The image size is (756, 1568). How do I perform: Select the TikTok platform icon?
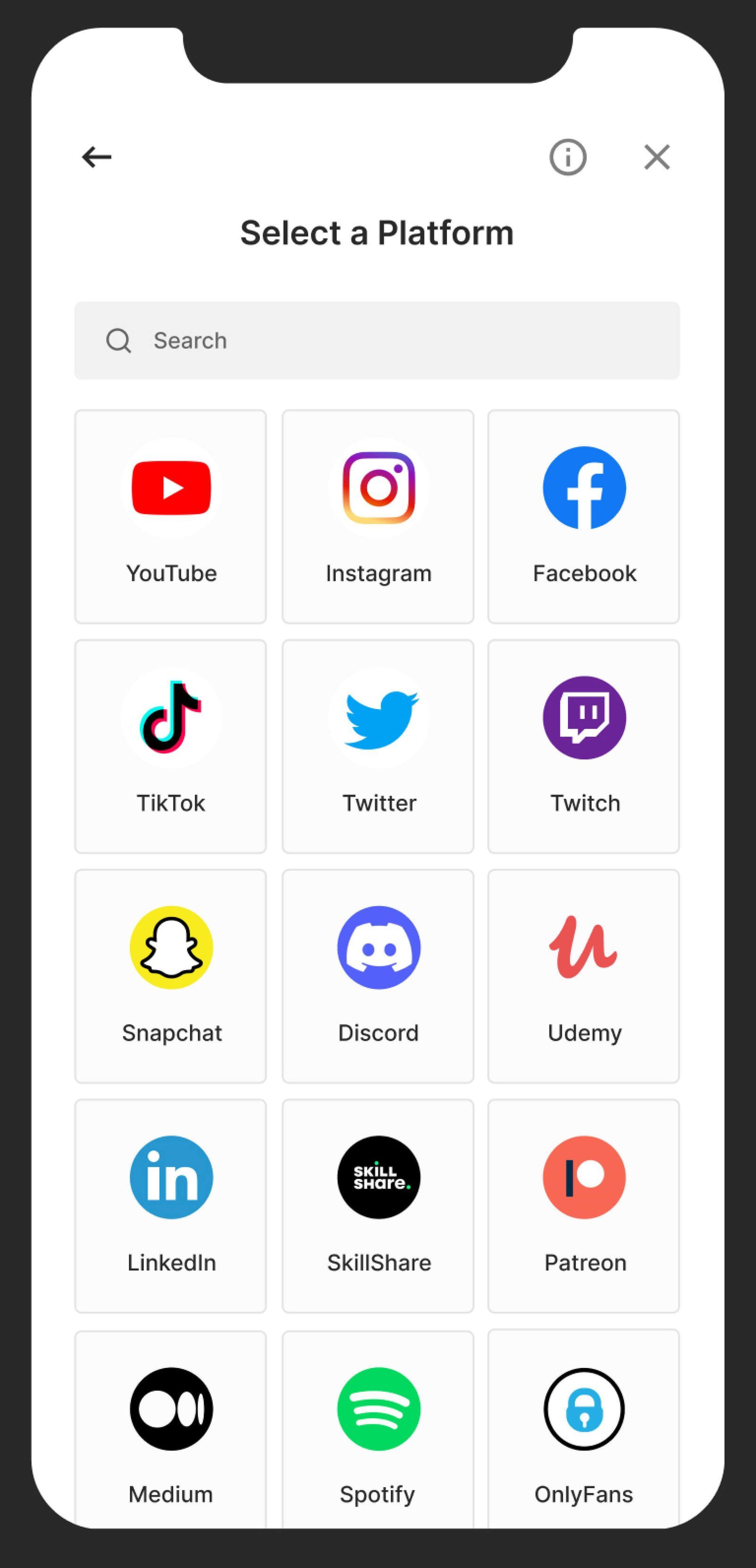click(171, 746)
